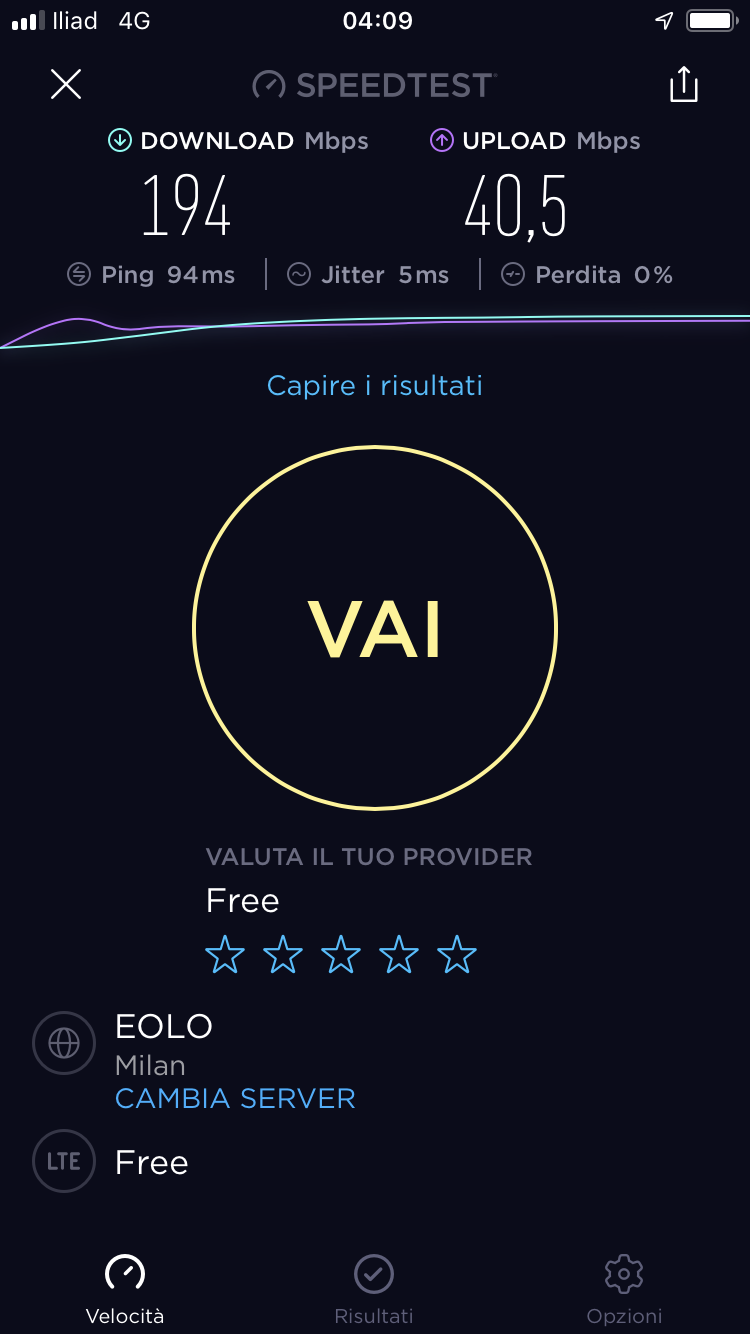Rate provider Free with one star
This screenshot has width=750, height=1334.
tap(225, 955)
